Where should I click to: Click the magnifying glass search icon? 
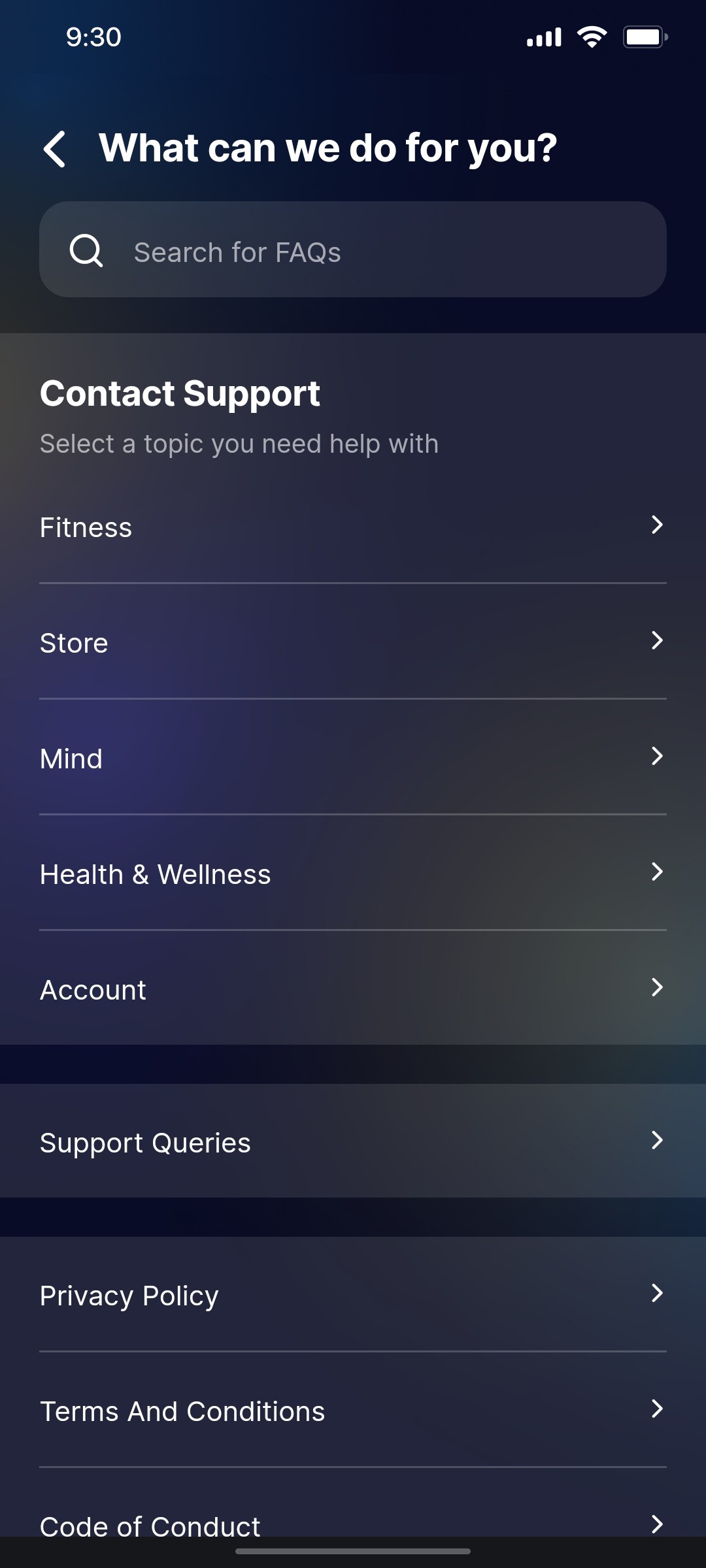pyautogui.click(x=87, y=251)
